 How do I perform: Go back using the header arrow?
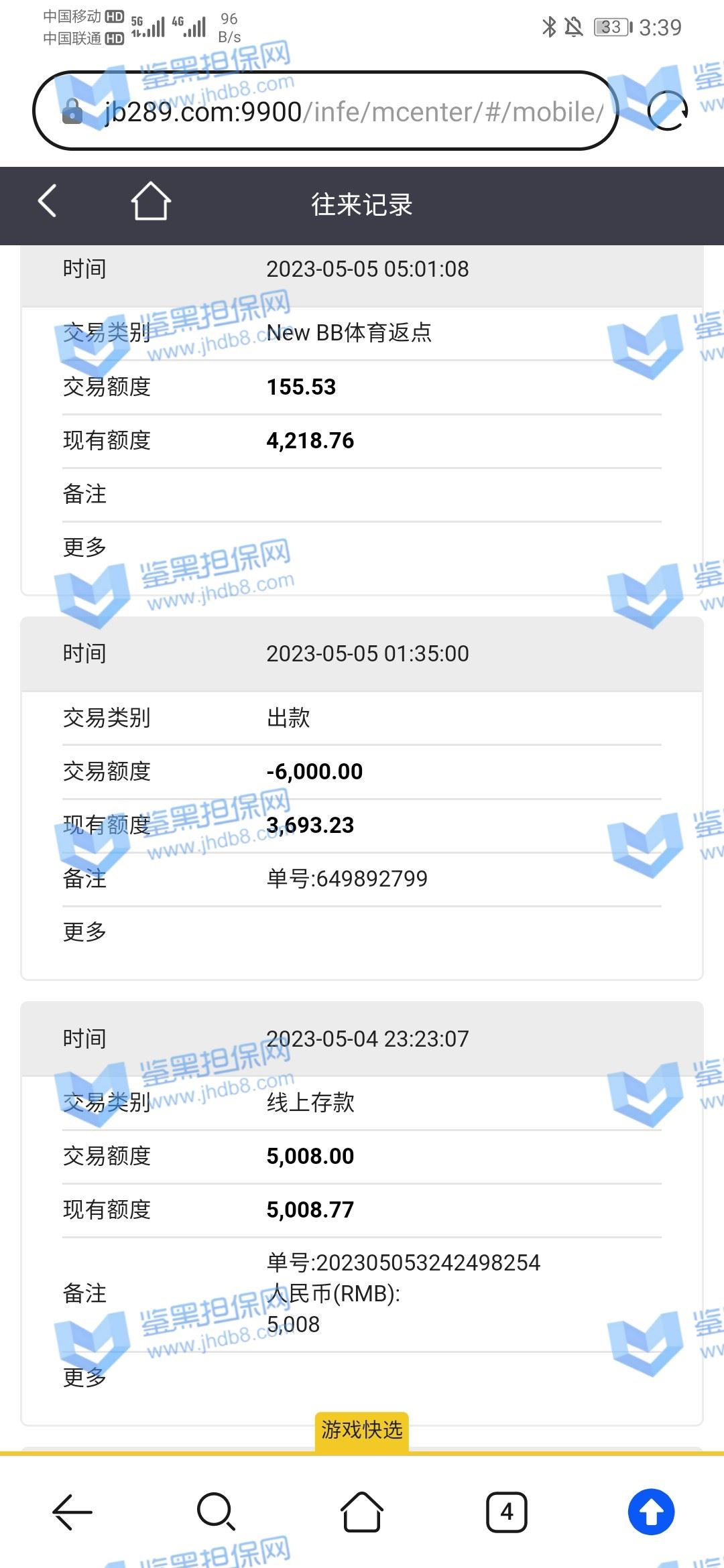click(47, 201)
